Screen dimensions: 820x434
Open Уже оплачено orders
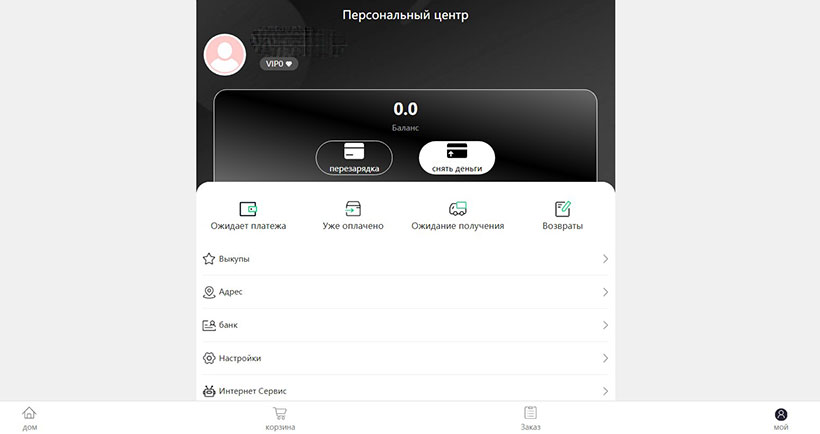[x=353, y=216]
